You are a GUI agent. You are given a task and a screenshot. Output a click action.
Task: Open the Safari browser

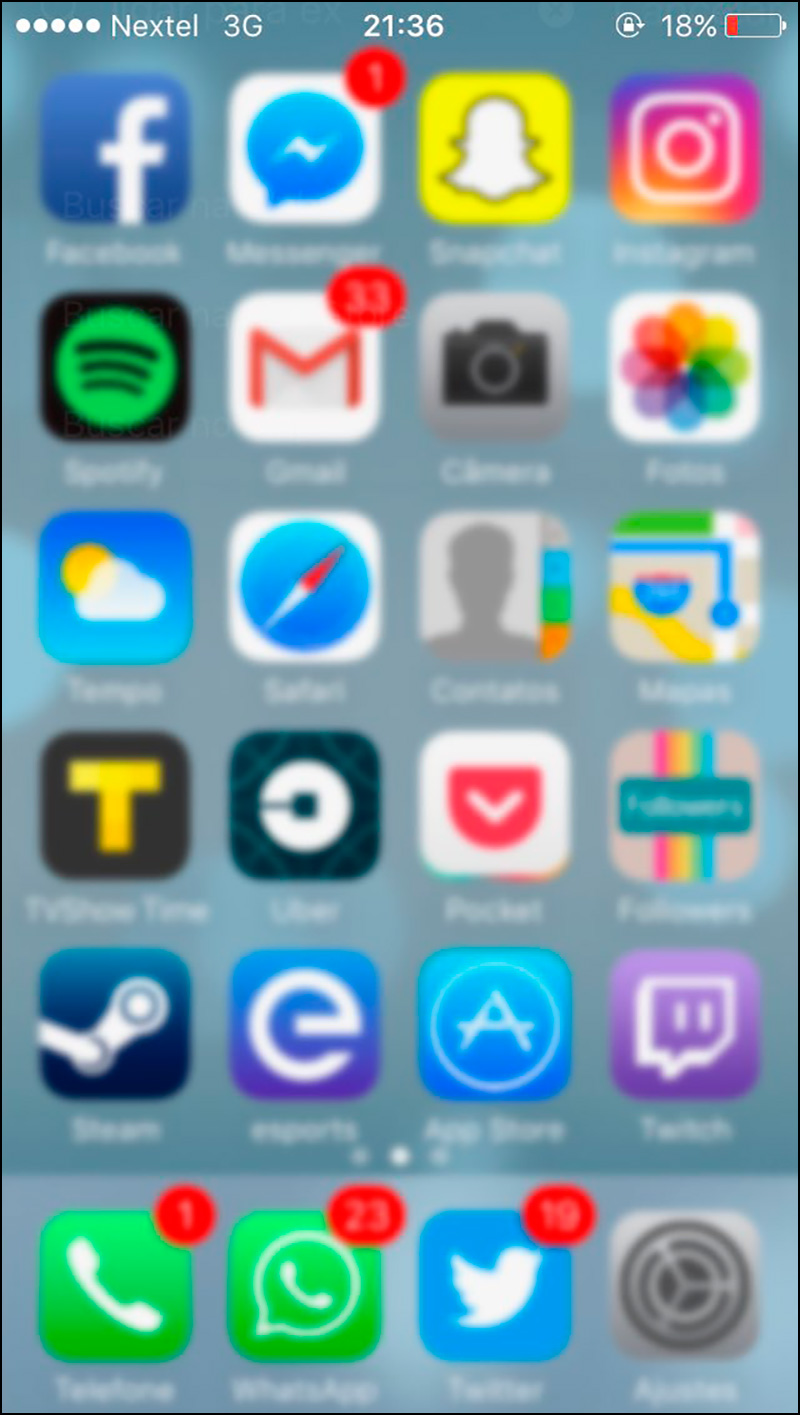(305, 587)
